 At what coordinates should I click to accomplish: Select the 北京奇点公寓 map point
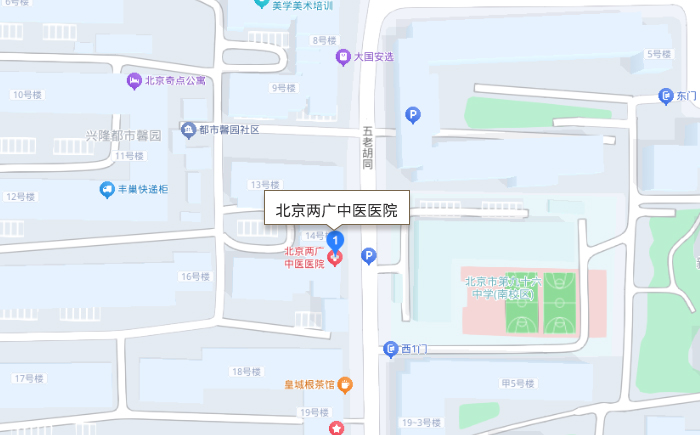(x=134, y=81)
